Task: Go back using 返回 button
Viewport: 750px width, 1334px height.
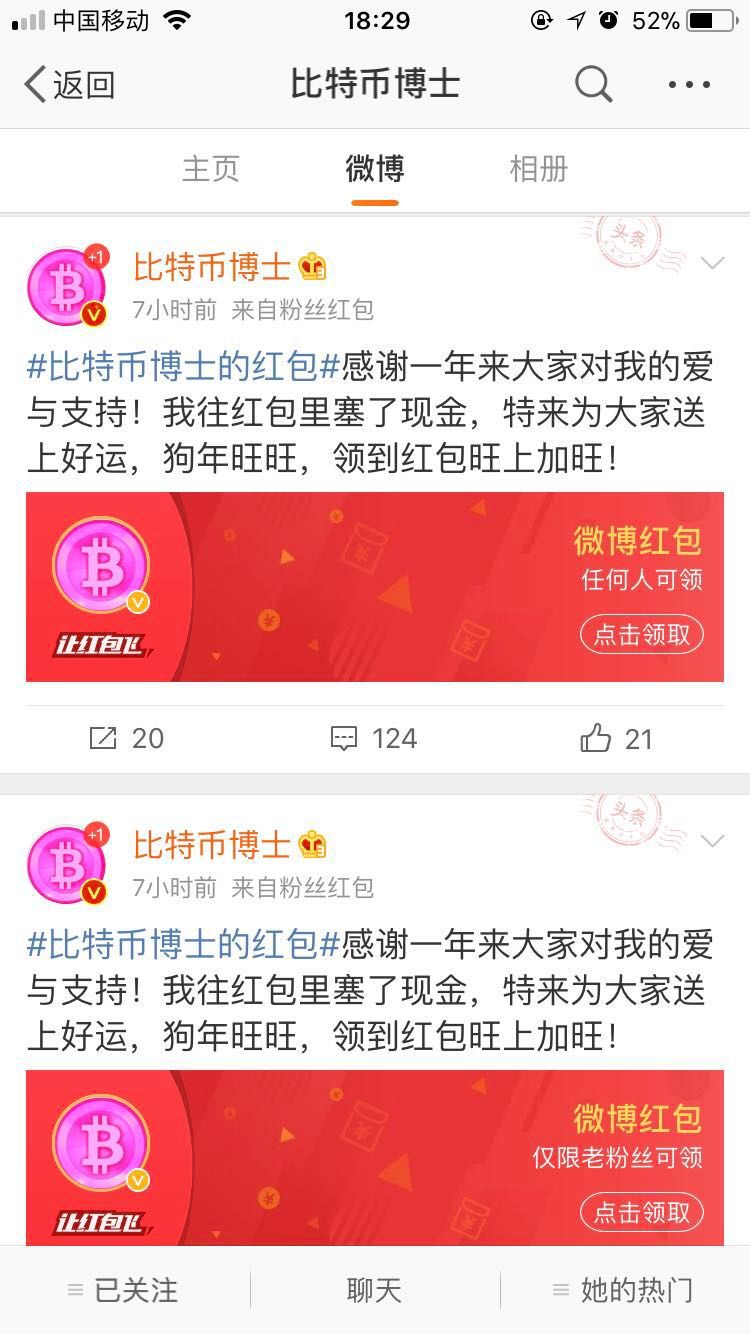Action: click(x=70, y=85)
